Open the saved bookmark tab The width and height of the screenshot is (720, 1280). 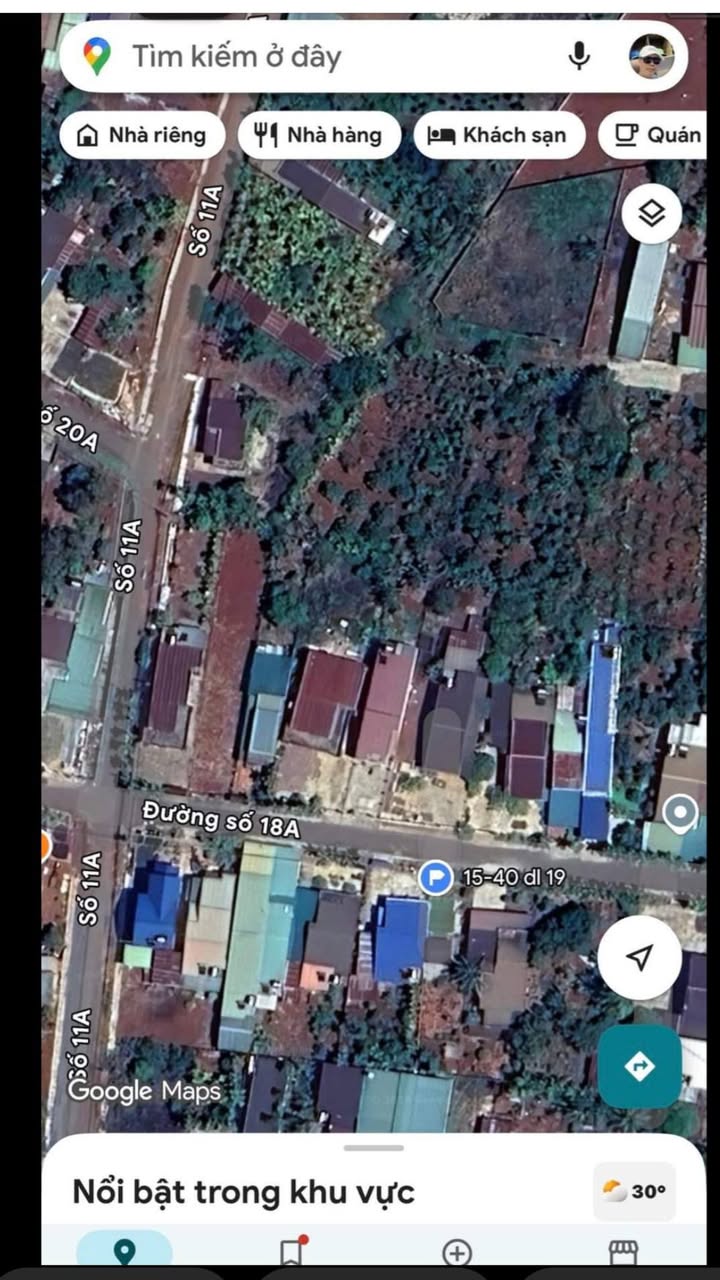pyautogui.click(x=291, y=1251)
